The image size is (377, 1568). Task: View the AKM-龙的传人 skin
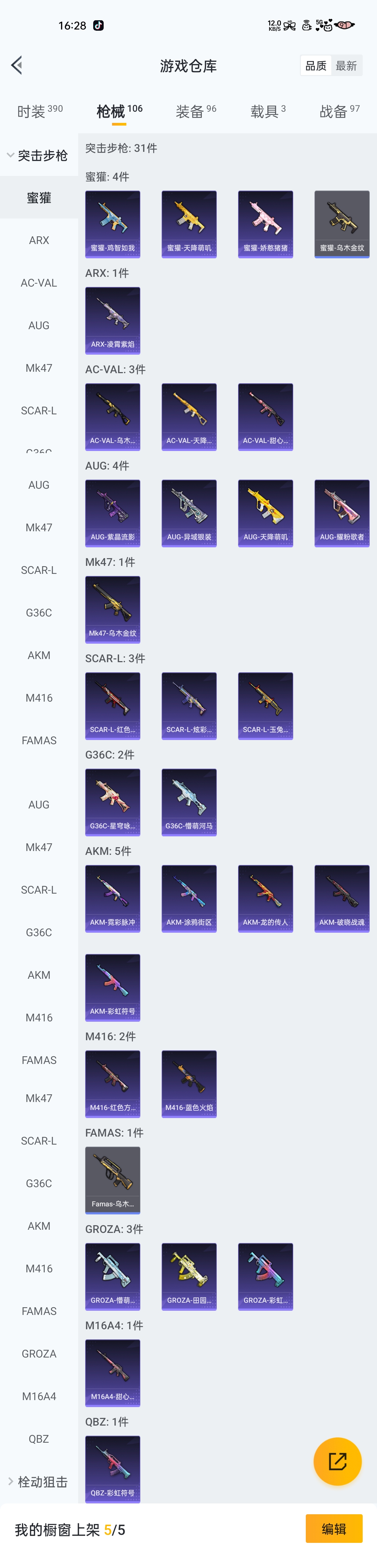point(266,898)
